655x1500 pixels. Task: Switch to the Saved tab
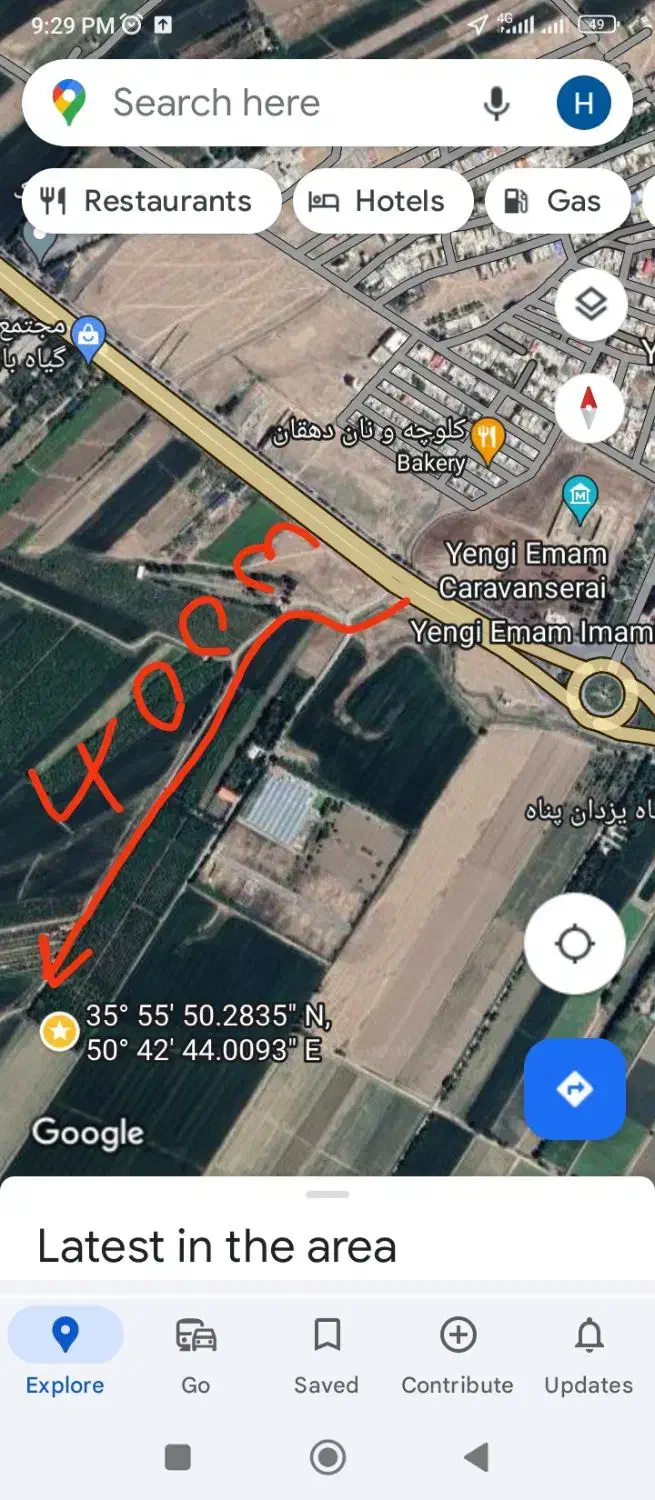click(326, 1355)
